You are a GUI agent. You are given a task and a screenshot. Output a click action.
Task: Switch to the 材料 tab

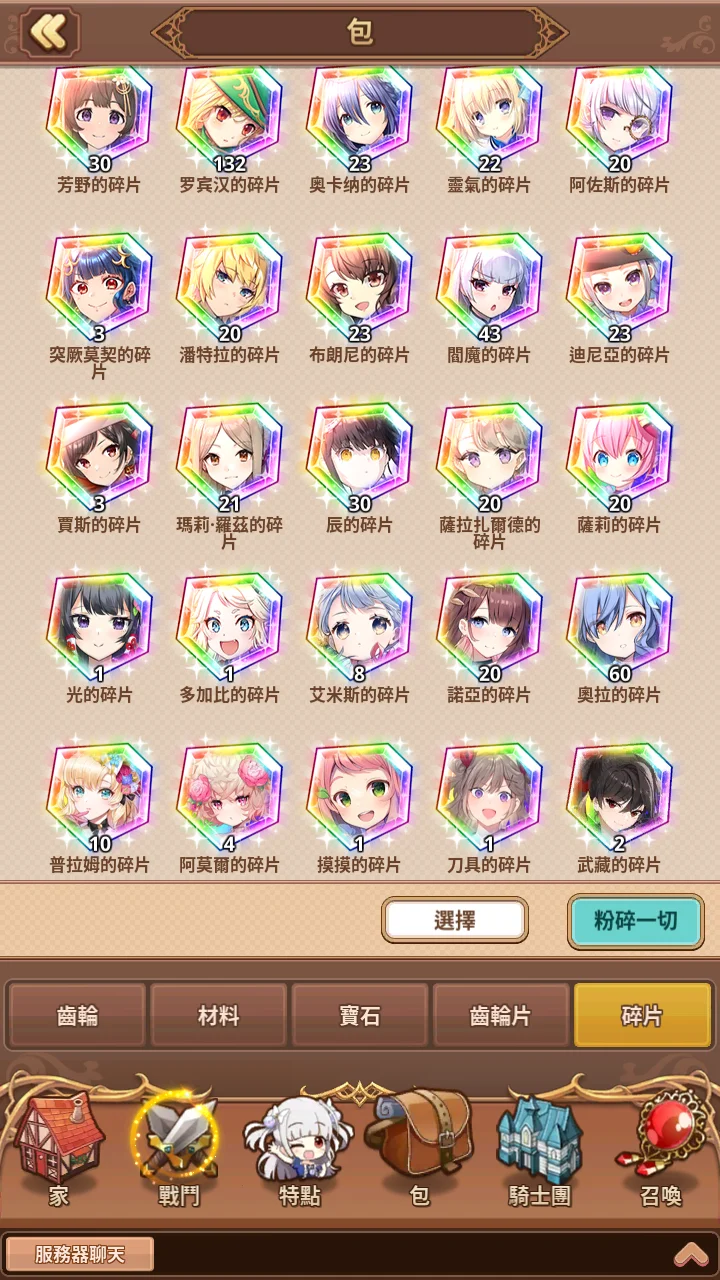tap(218, 1016)
